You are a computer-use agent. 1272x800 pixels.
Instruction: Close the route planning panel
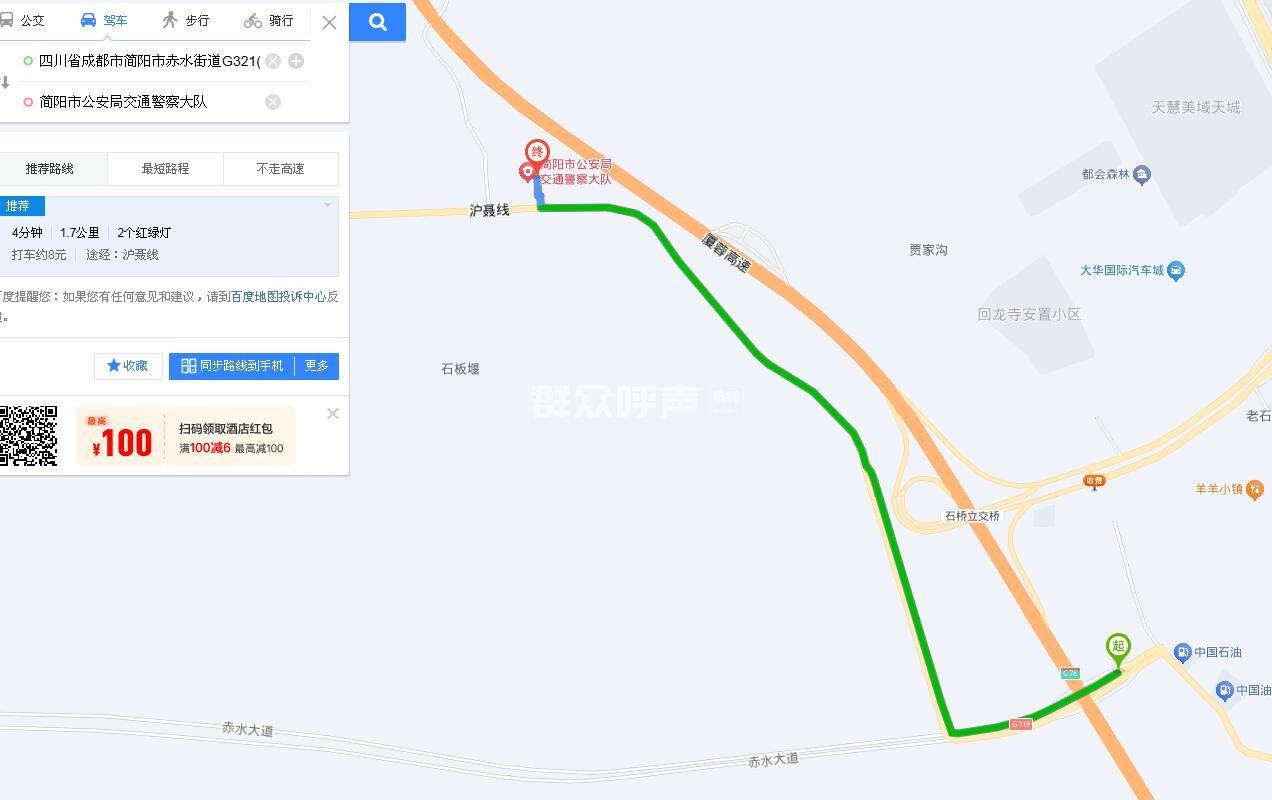[329, 22]
